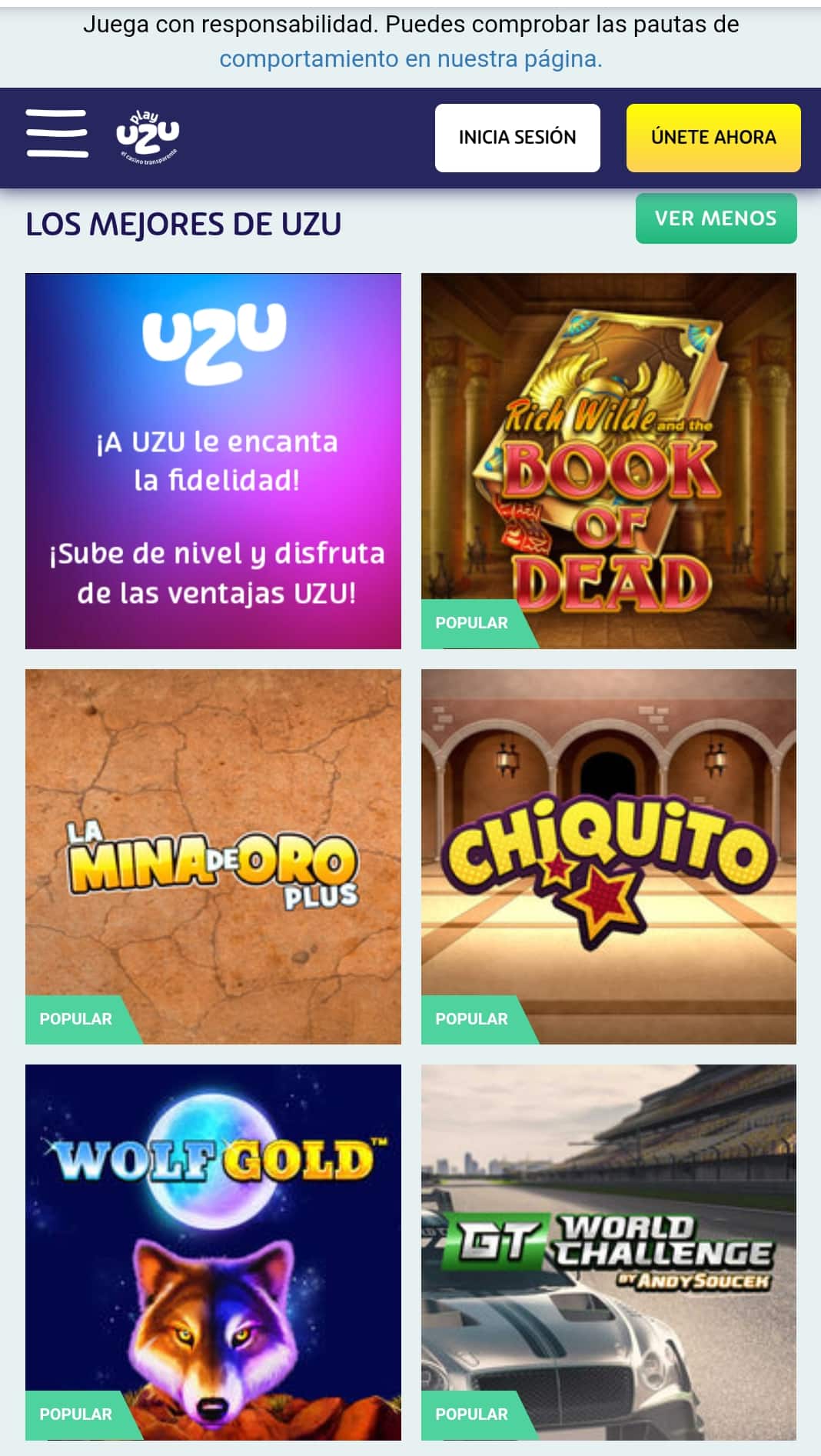Open the responsible gaming behavior guidelines link
Screen dimensions: 821x1456
[x=410, y=58]
